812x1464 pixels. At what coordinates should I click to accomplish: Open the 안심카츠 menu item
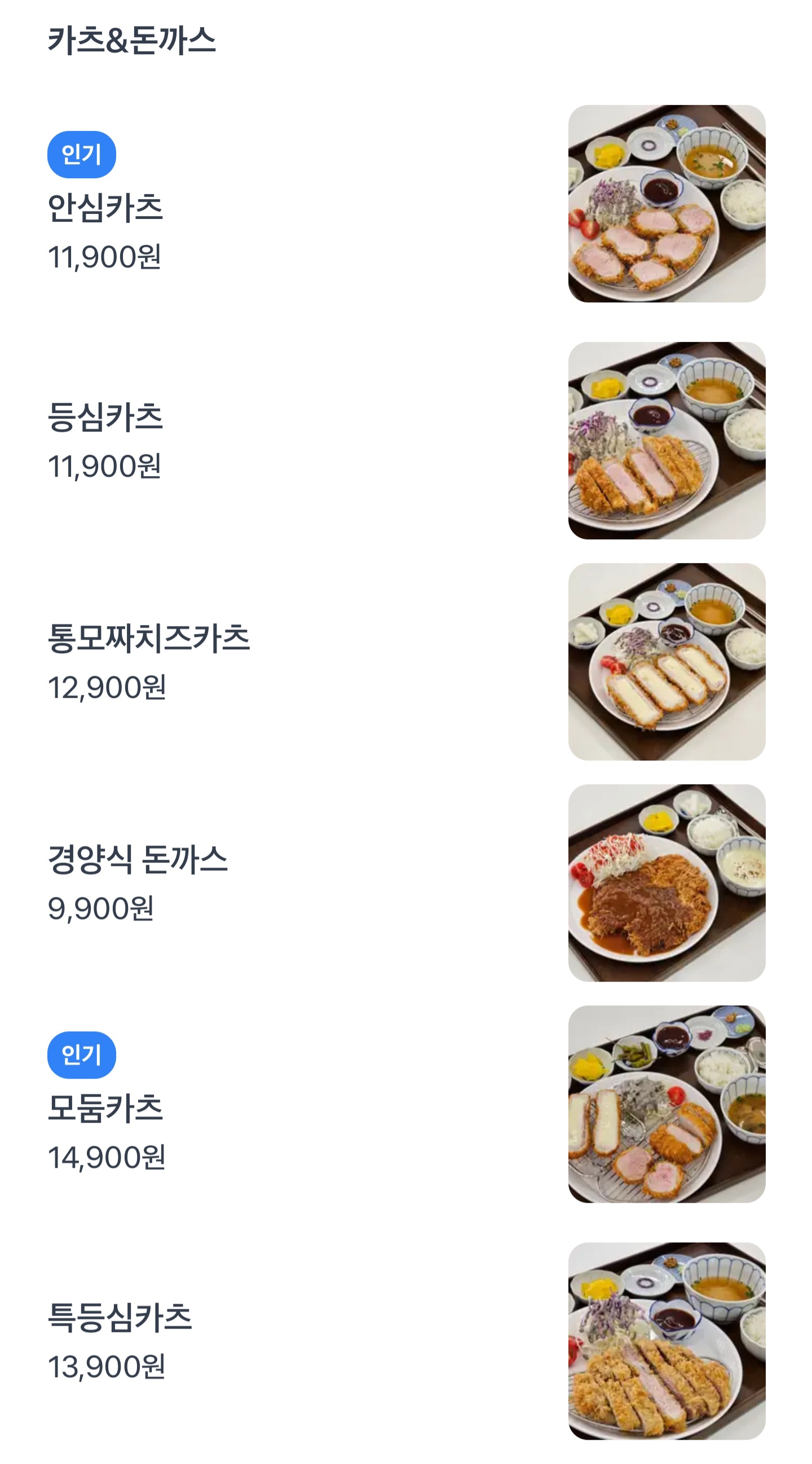pos(105,208)
